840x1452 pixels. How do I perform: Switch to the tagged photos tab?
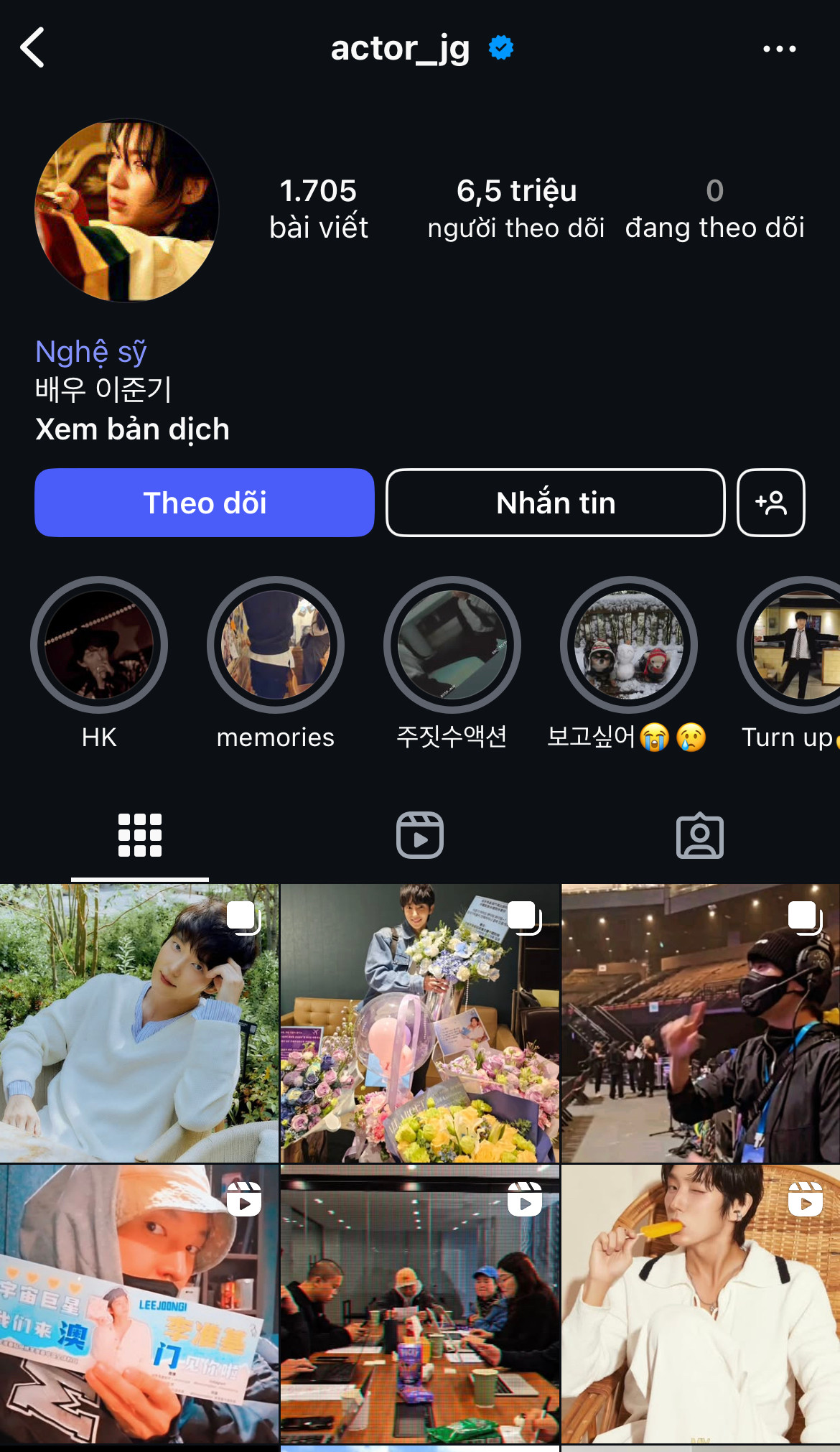tap(700, 835)
